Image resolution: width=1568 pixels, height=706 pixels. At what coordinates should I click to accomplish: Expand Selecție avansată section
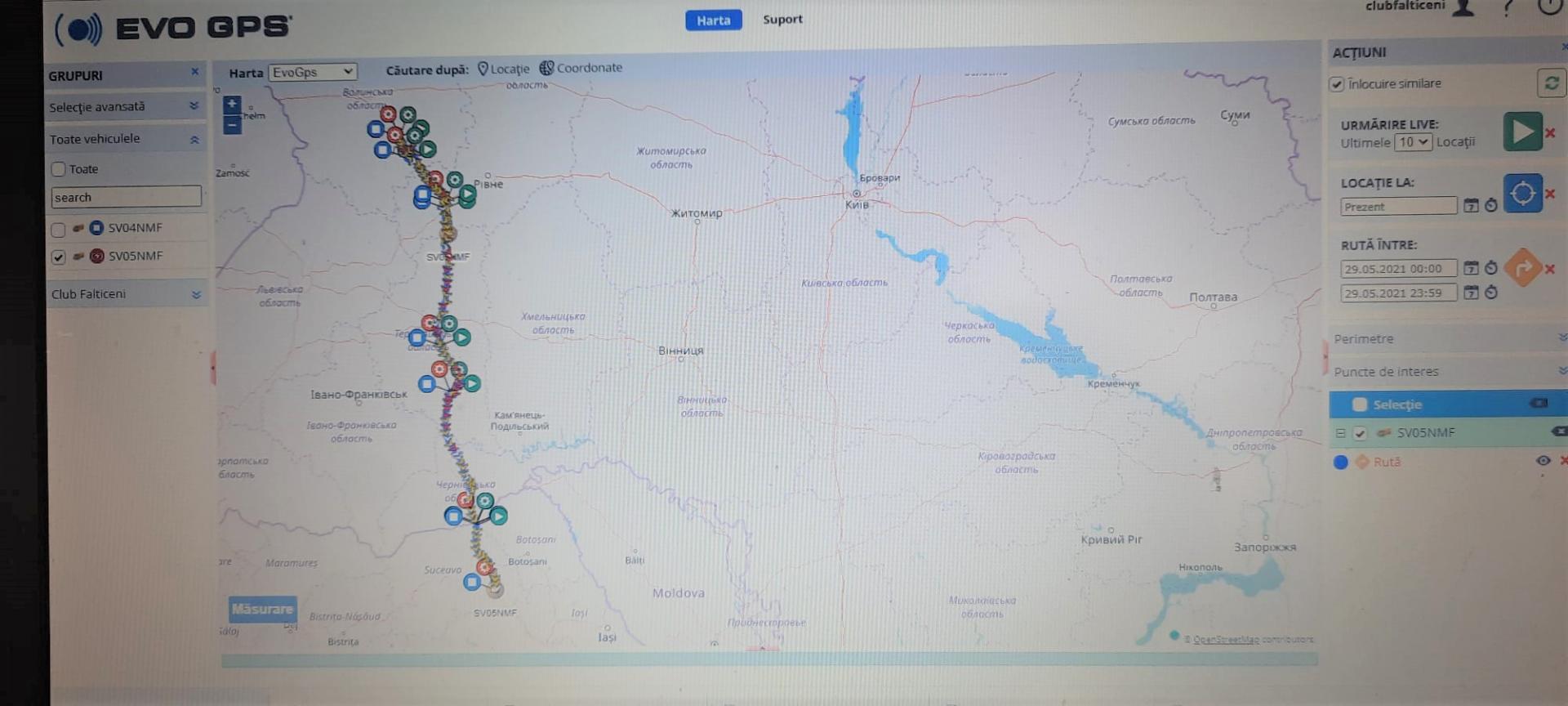coord(194,106)
